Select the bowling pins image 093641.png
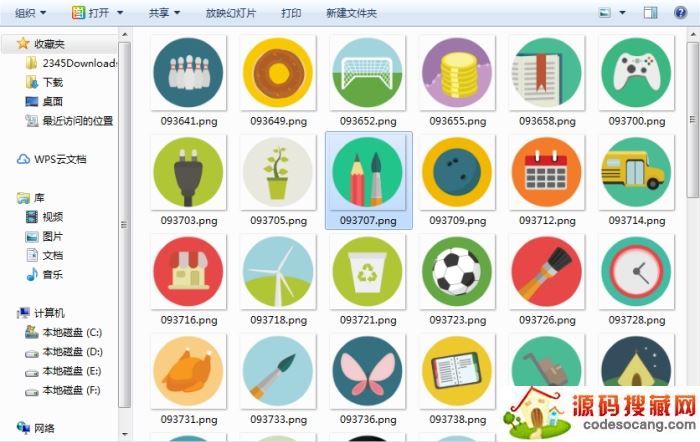This screenshot has height=442, width=700. (188, 73)
